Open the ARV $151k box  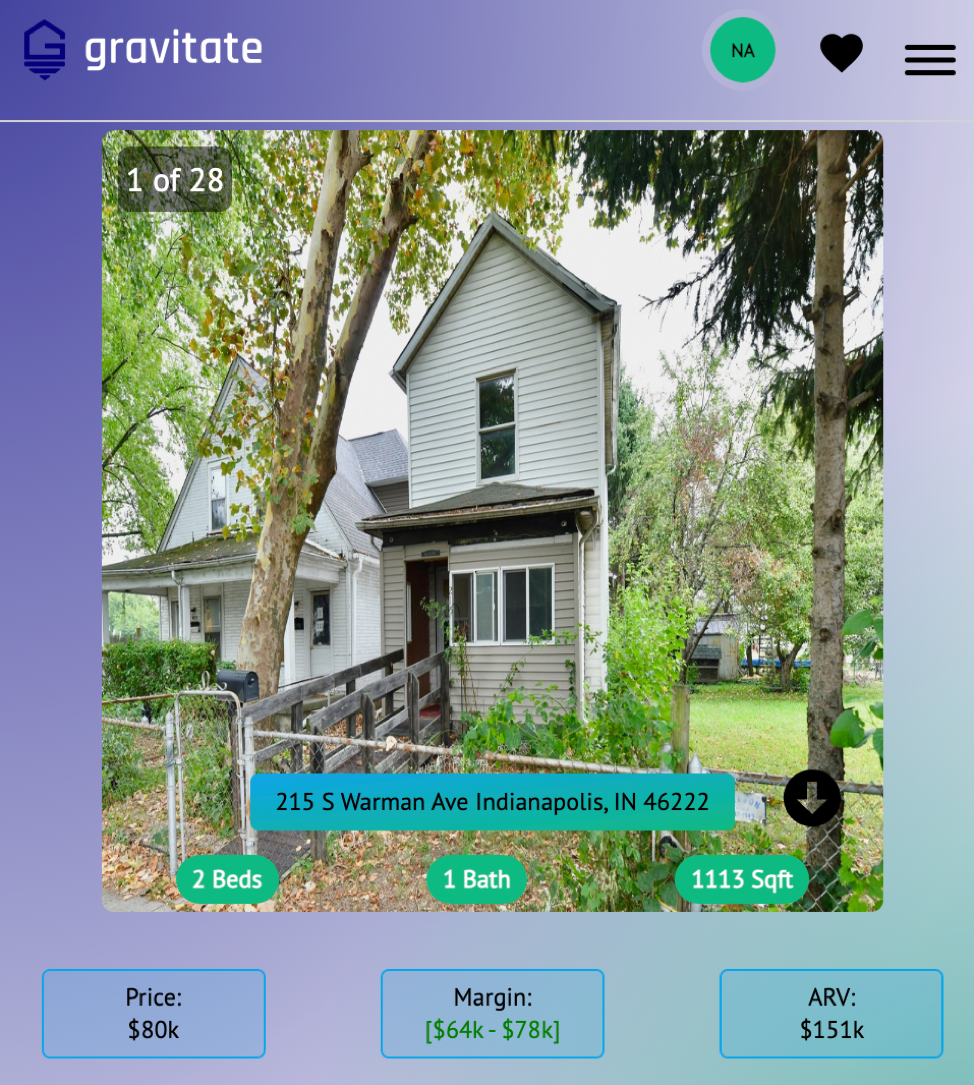[831, 1013]
